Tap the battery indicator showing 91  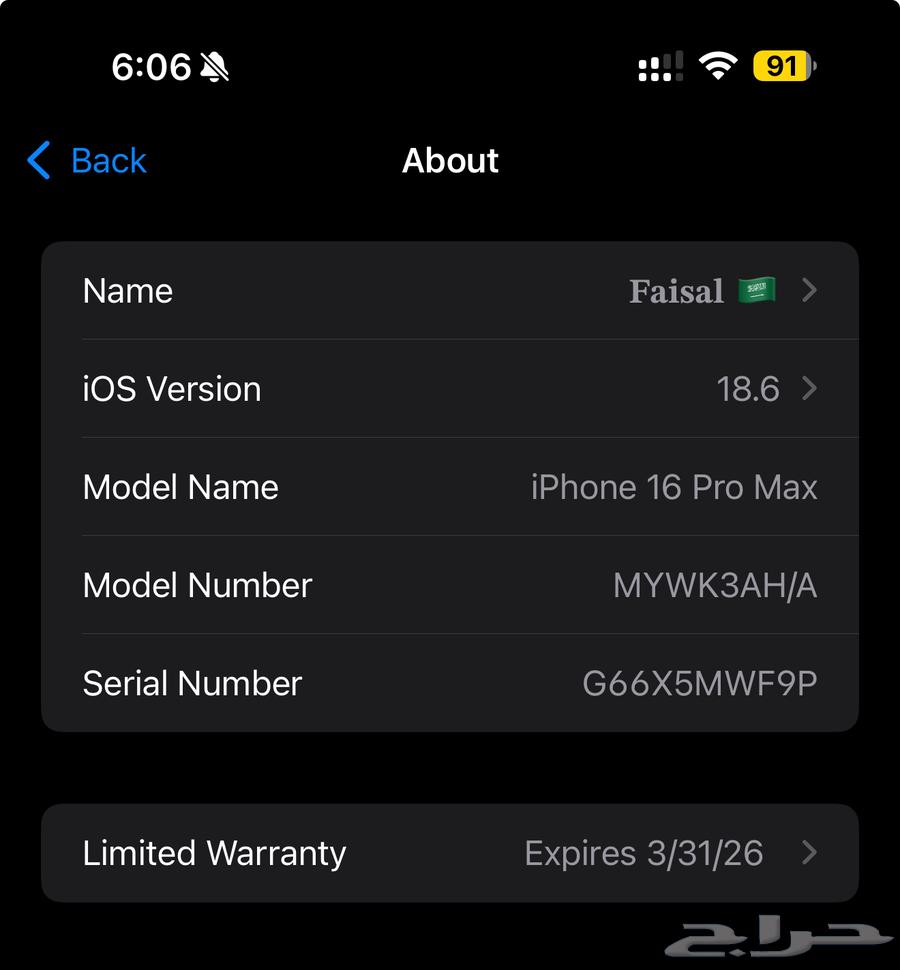coord(783,66)
